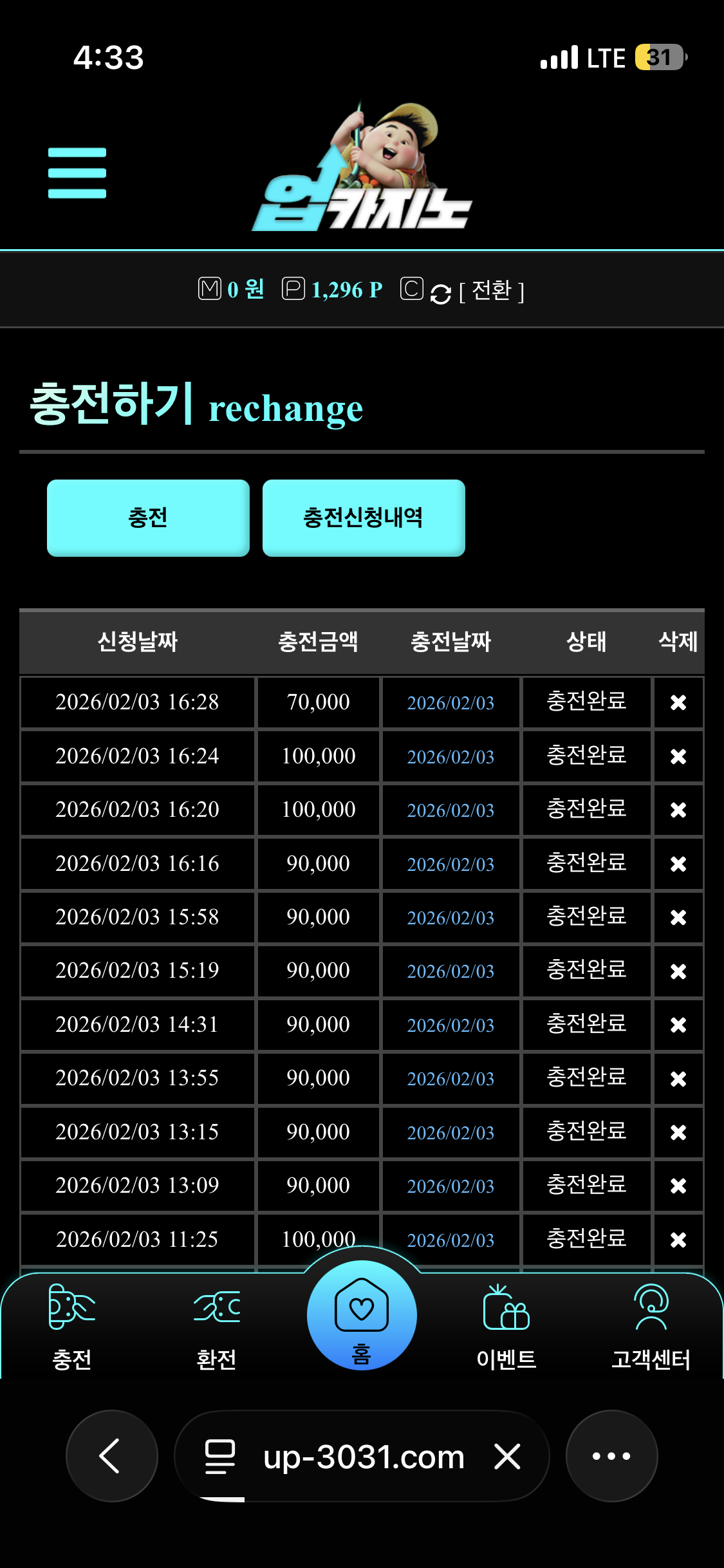Remove the 13:15 recharge entry
This screenshot has width=724, height=1568.
click(678, 1132)
